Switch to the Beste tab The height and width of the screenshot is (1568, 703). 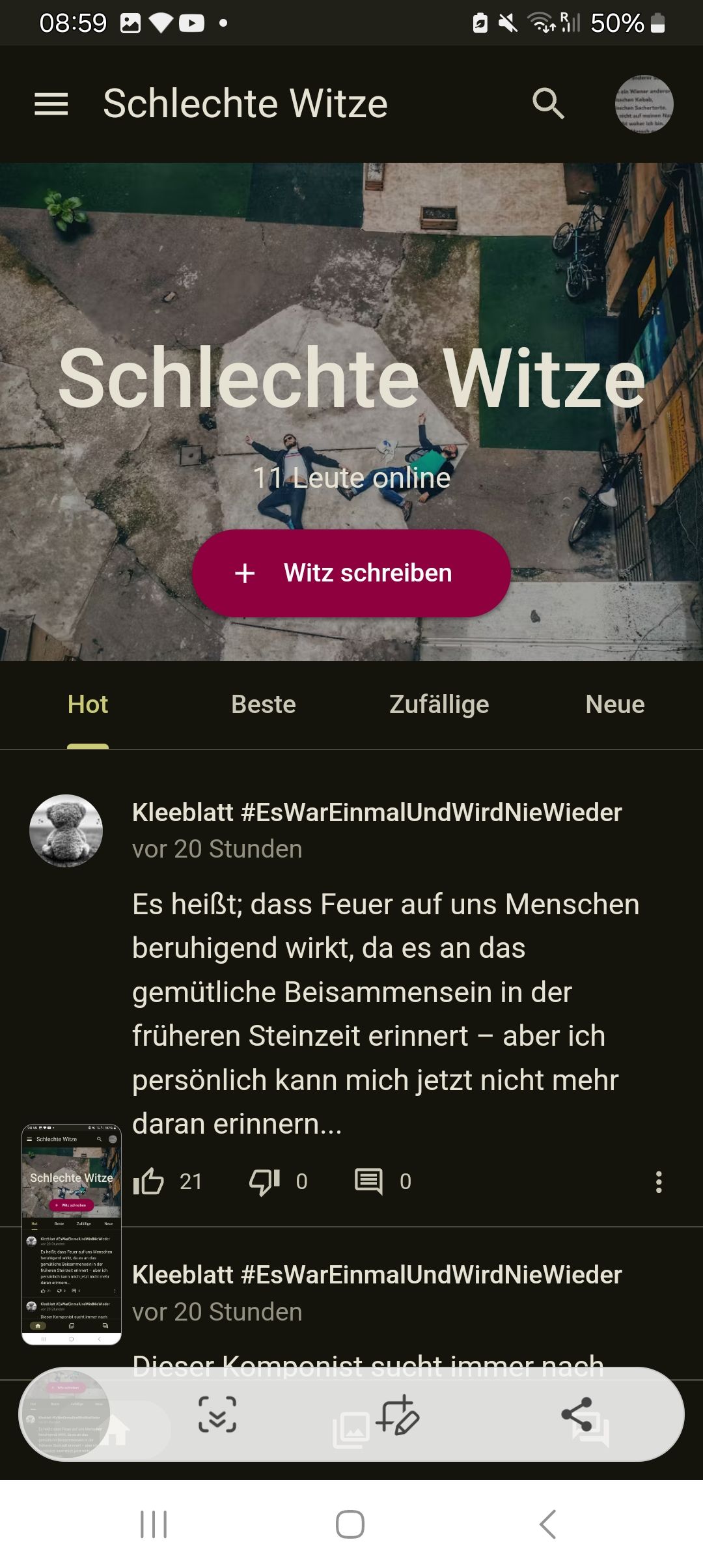[x=264, y=705]
